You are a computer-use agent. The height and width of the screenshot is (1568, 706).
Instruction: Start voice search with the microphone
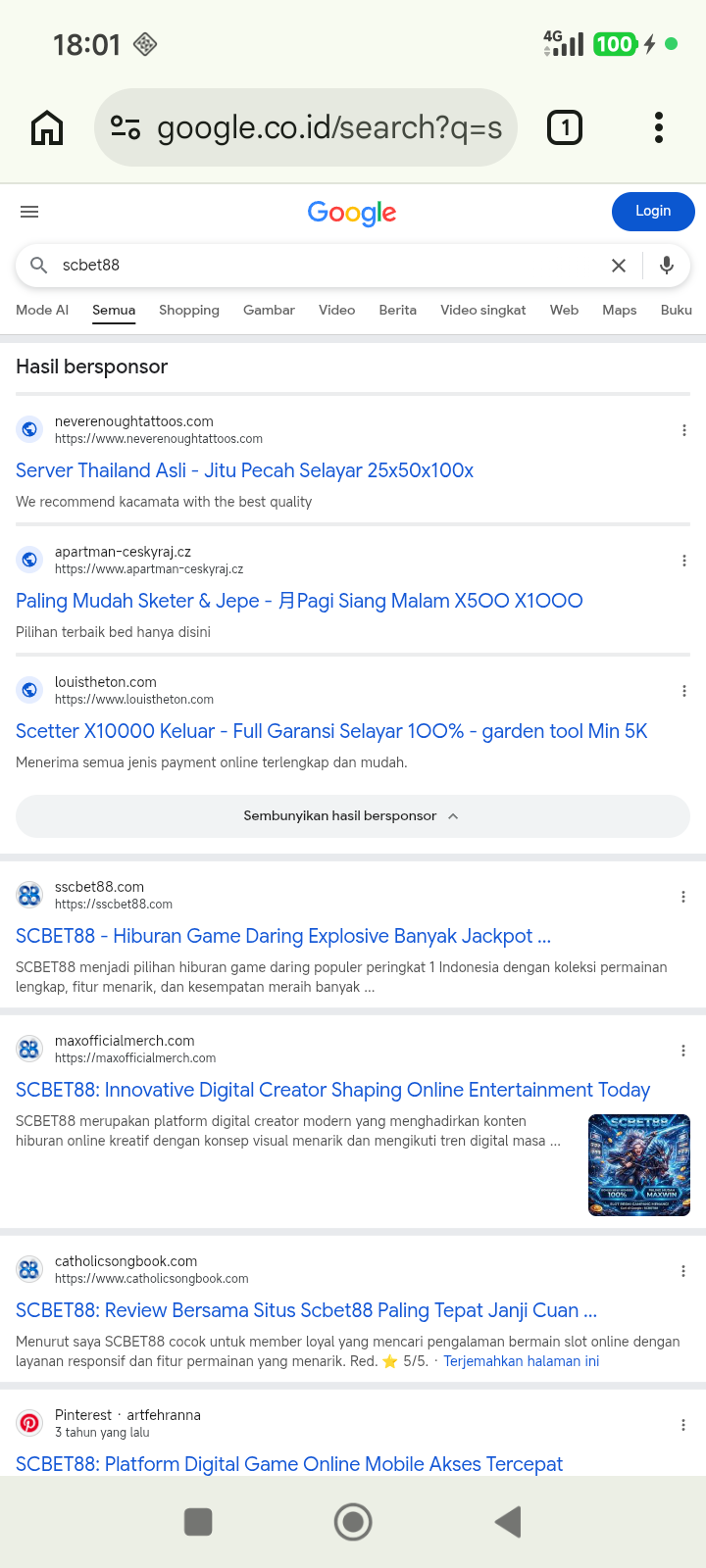pos(667,266)
